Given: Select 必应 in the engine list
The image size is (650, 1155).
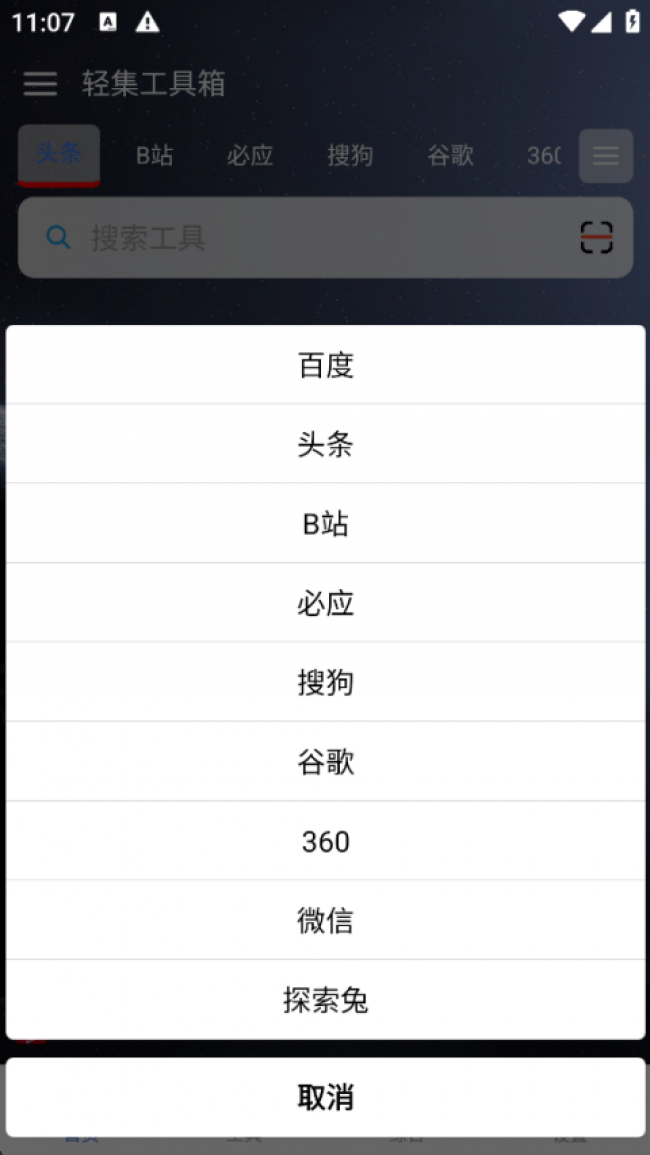Looking at the screenshot, I should (x=325, y=603).
